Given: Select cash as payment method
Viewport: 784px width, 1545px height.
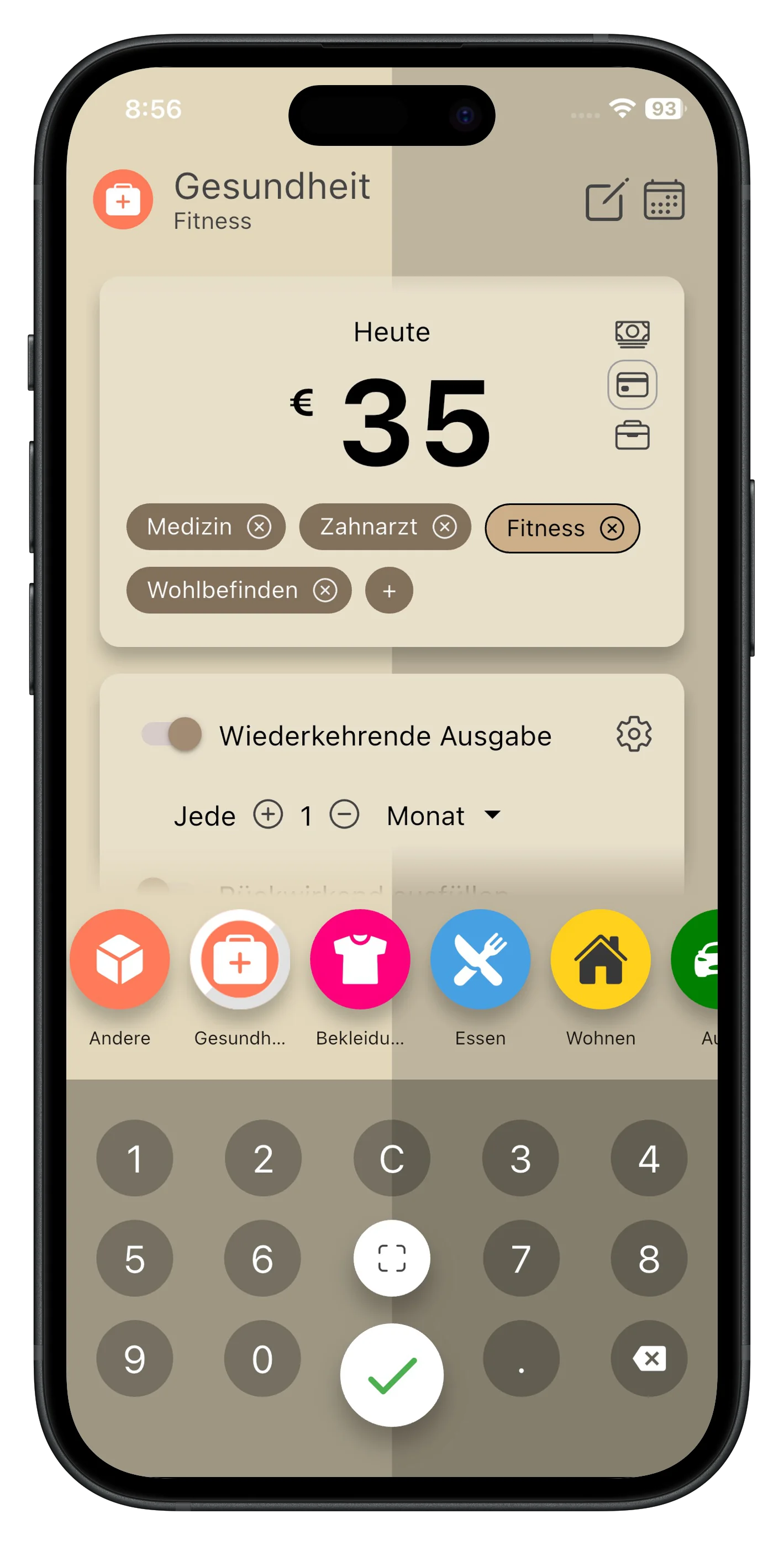Looking at the screenshot, I should click(632, 333).
